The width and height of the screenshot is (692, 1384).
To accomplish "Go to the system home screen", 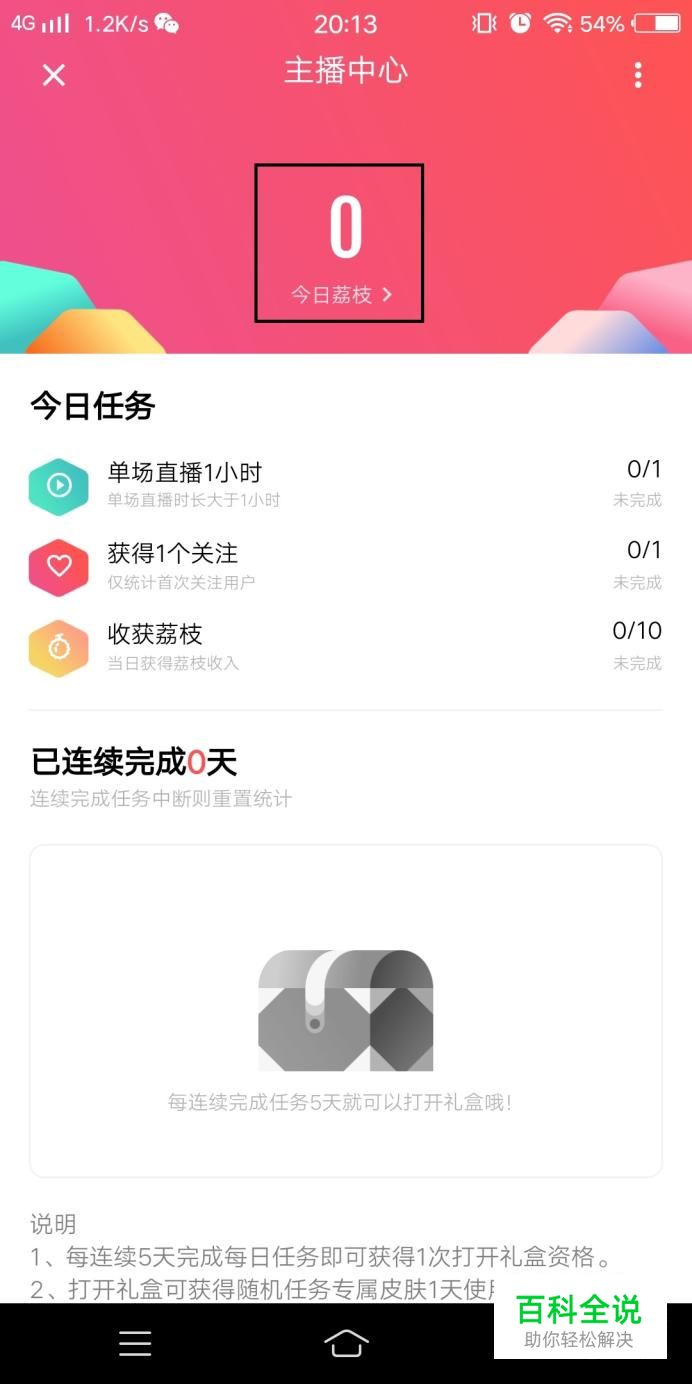I will 346,1343.
